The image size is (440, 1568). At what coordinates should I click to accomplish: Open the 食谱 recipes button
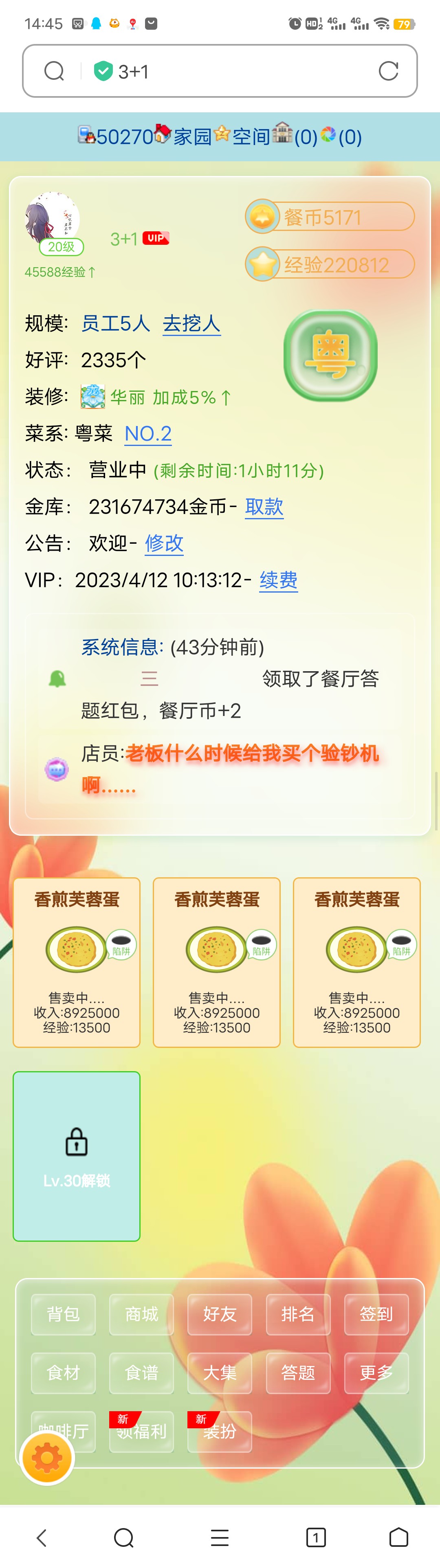[x=141, y=1373]
